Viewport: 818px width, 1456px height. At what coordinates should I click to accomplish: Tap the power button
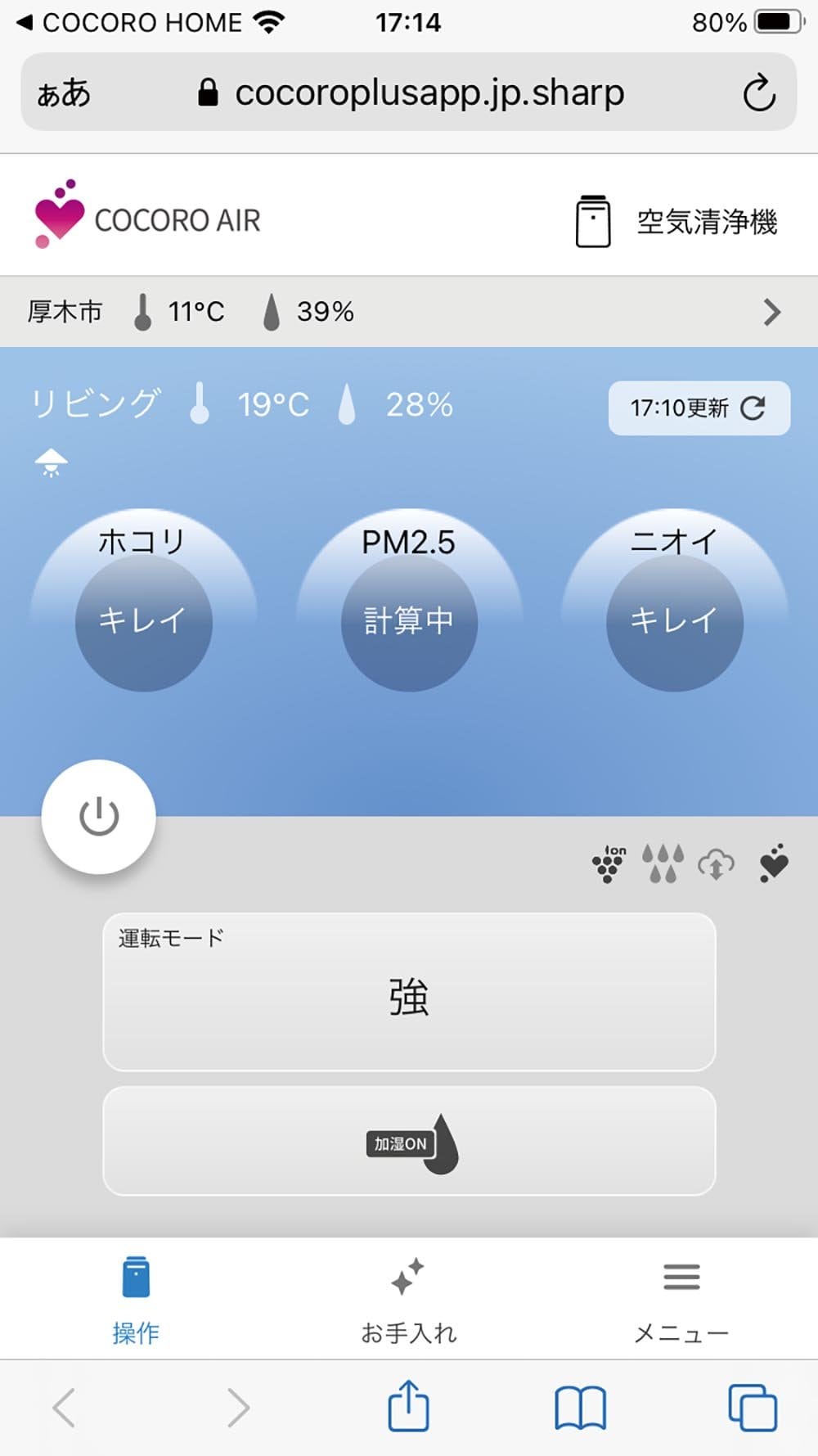pos(98,816)
